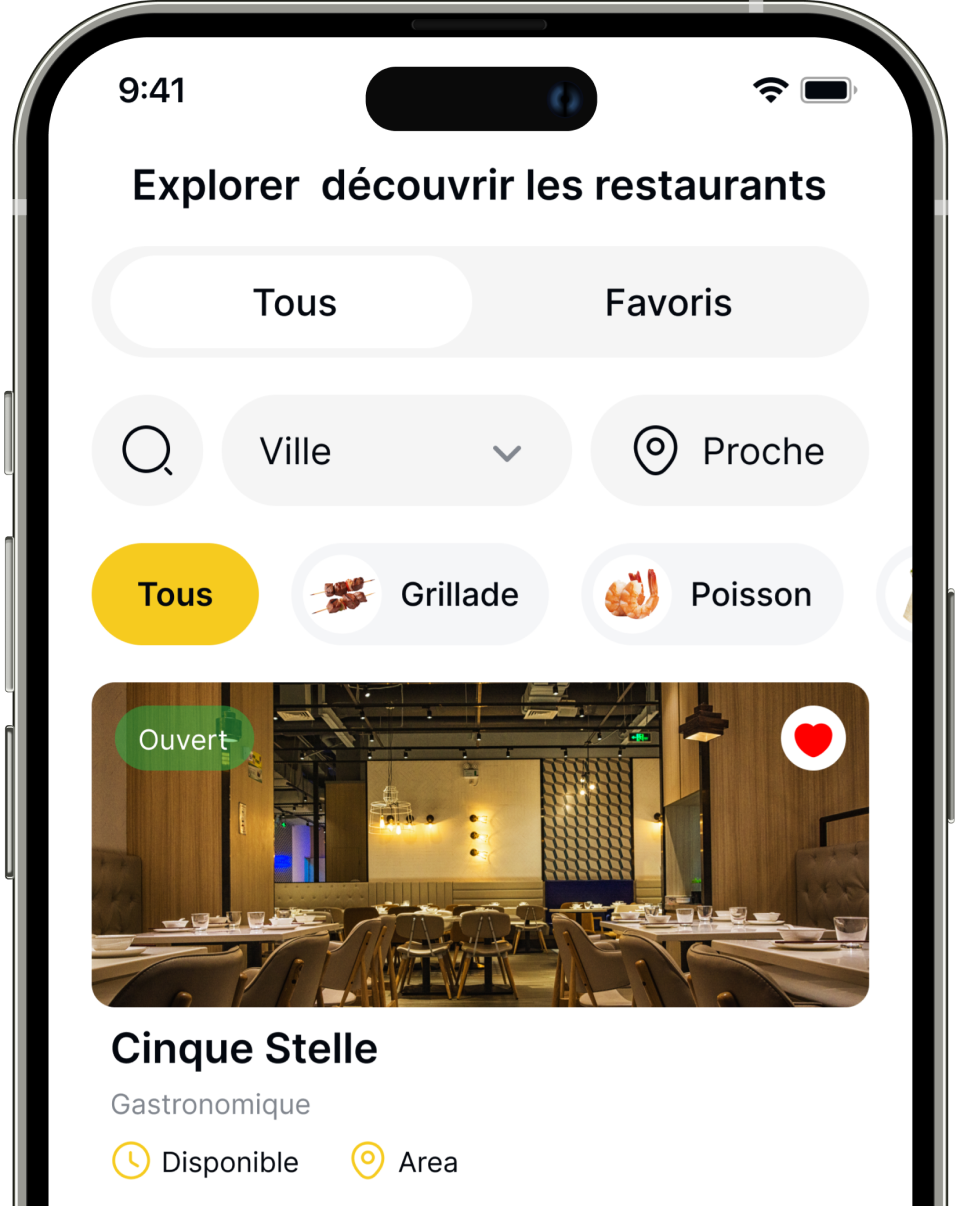Choose the Poisson category chip
The width and height of the screenshot is (960, 1206).
(x=712, y=594)
